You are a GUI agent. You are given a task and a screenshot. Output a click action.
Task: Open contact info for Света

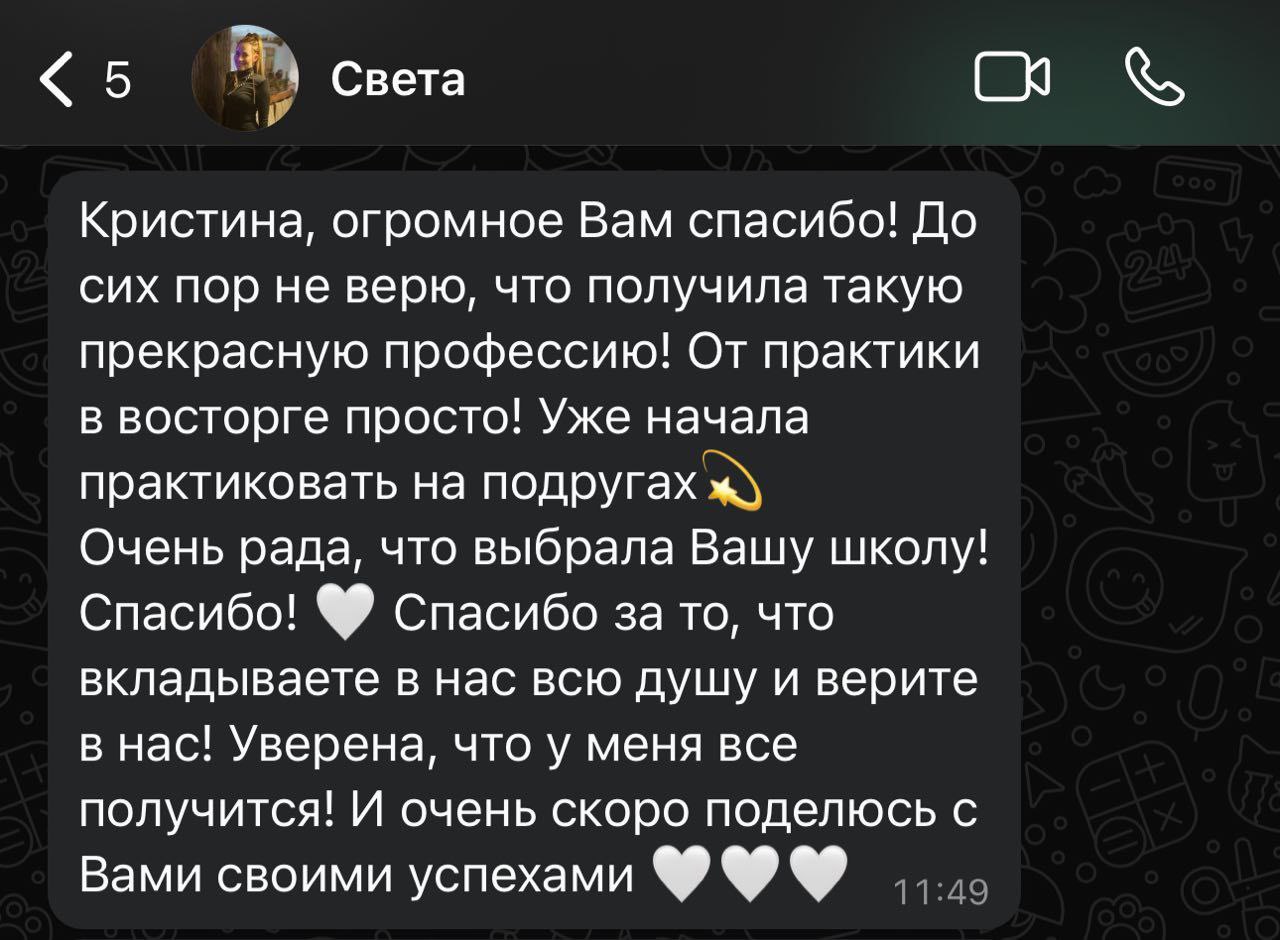coord(398,78)
